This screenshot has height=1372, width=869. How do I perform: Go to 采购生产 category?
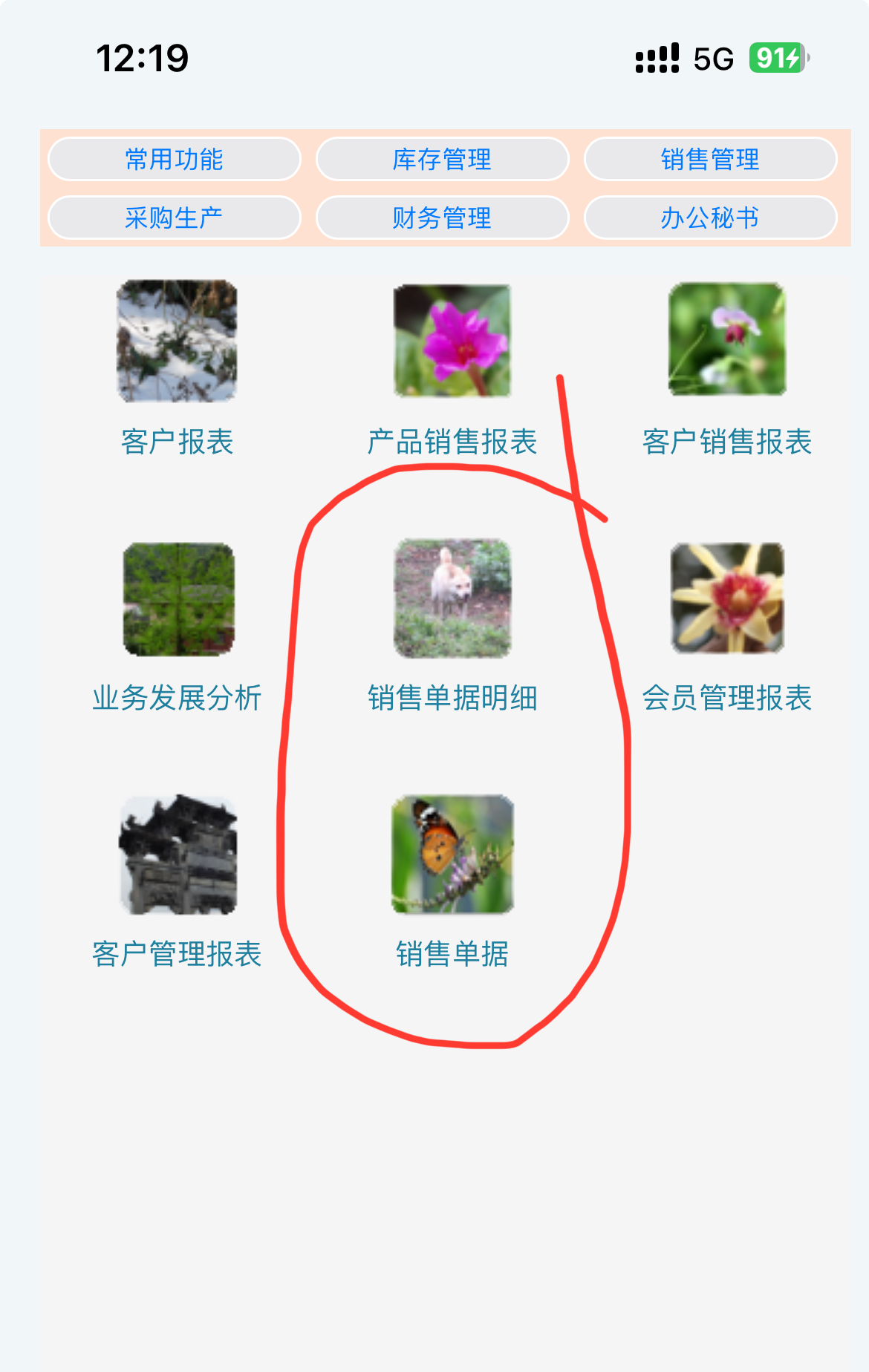175,218
